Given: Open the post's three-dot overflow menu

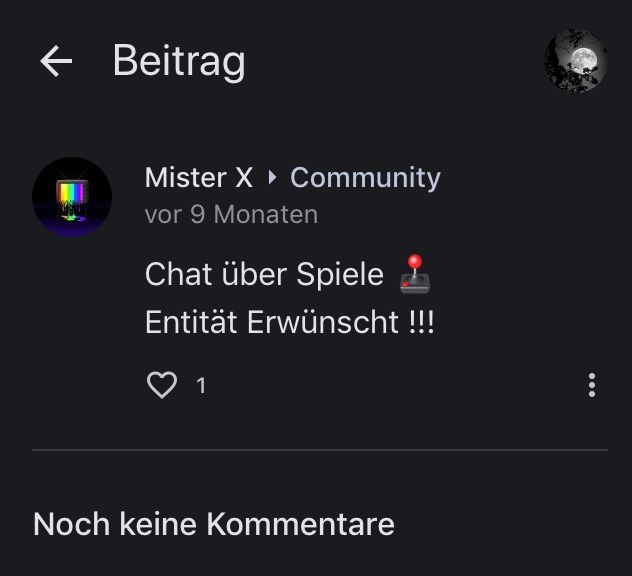Looking at the screenshot, I should click(x=592, y=385).
